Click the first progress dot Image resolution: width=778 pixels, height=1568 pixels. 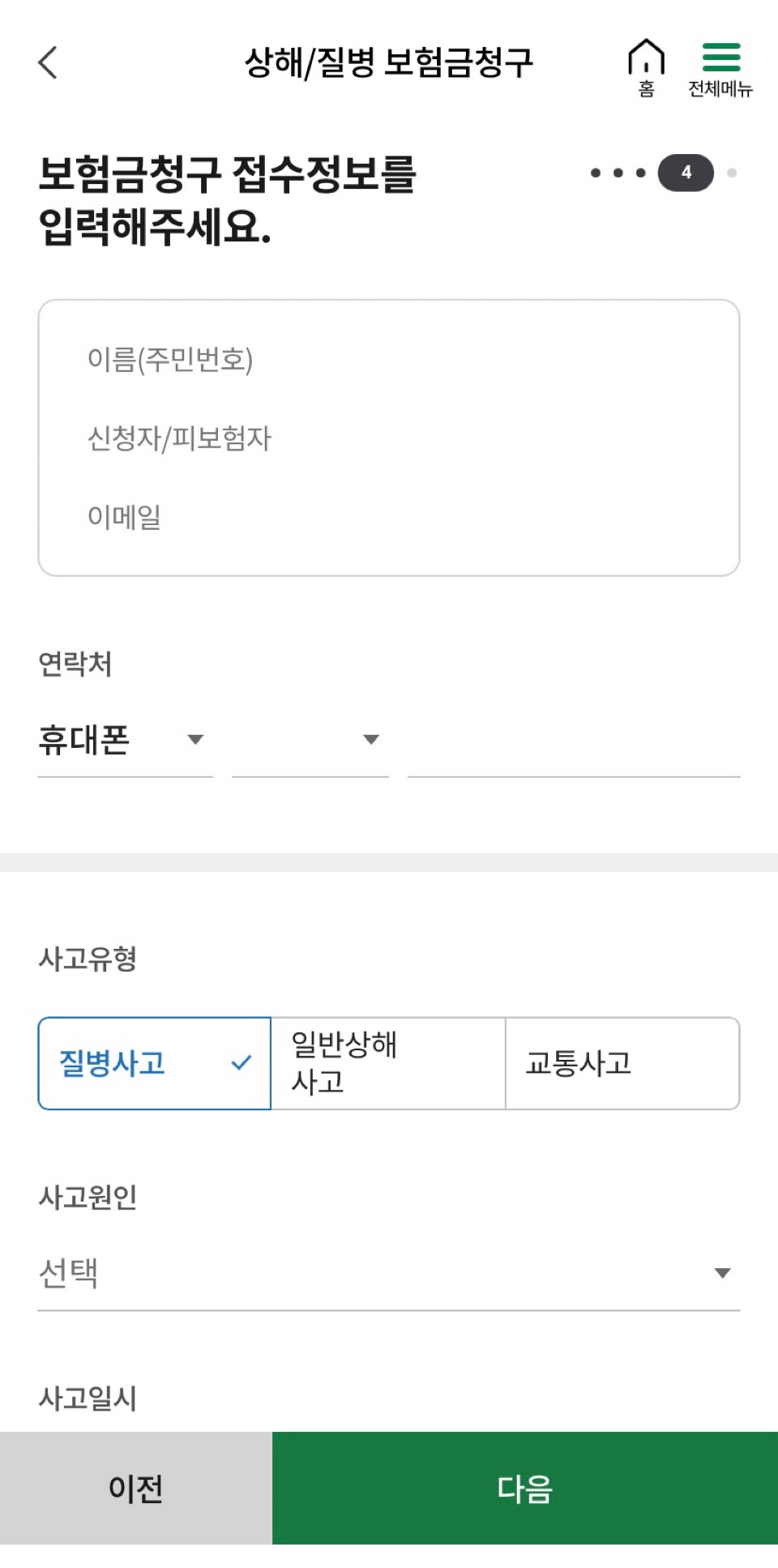pyautogui.click(x=596, y=172)
